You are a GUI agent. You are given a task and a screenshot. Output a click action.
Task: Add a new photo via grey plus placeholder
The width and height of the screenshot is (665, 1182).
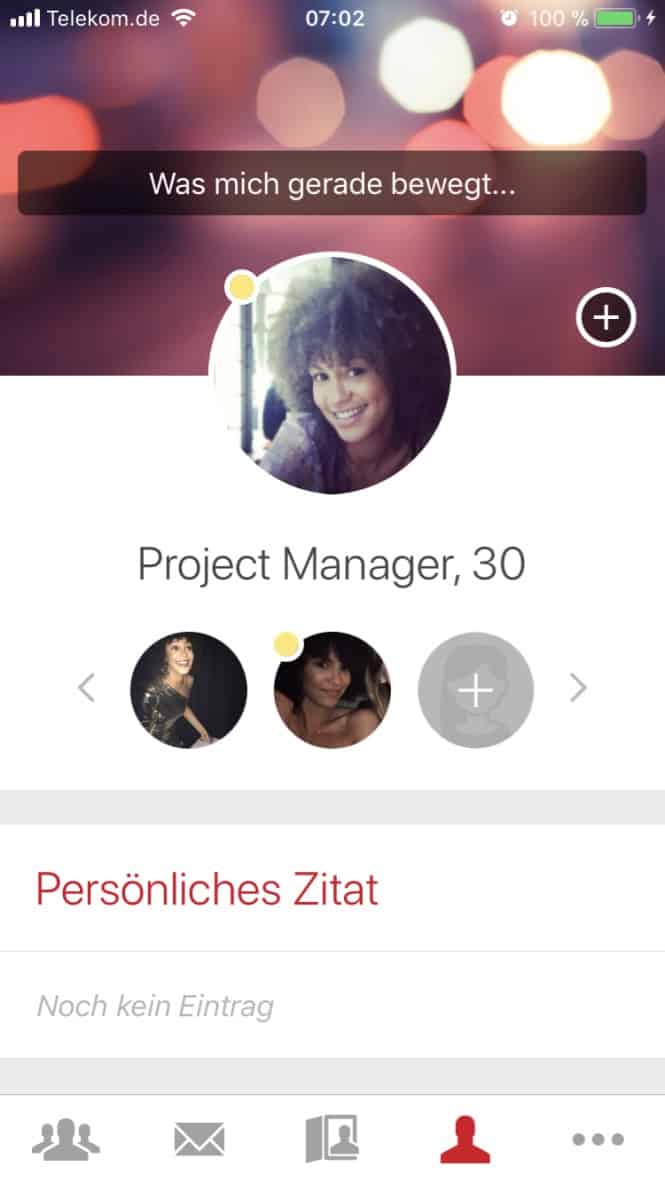tap(476, 690)
